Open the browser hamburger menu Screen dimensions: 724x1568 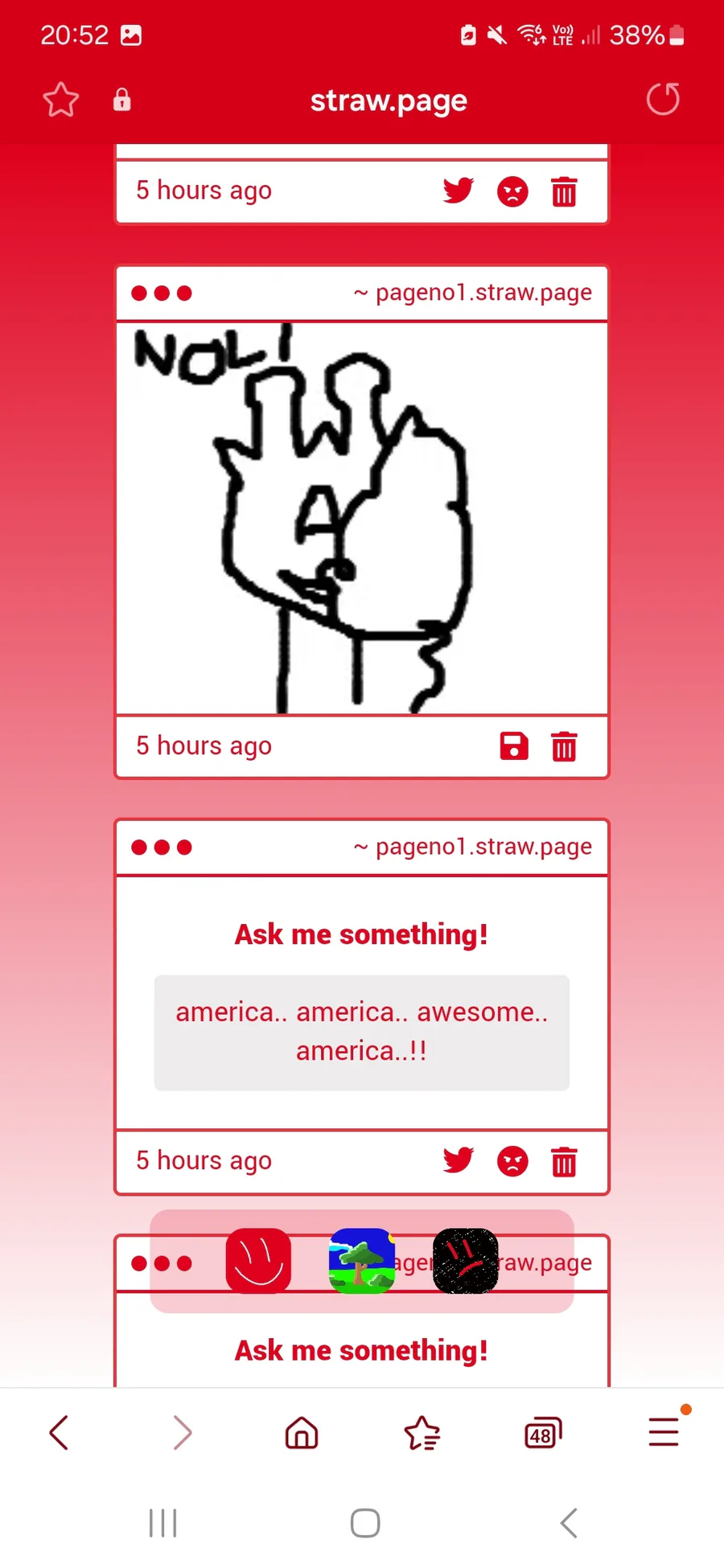click(x=664, y=1432)
